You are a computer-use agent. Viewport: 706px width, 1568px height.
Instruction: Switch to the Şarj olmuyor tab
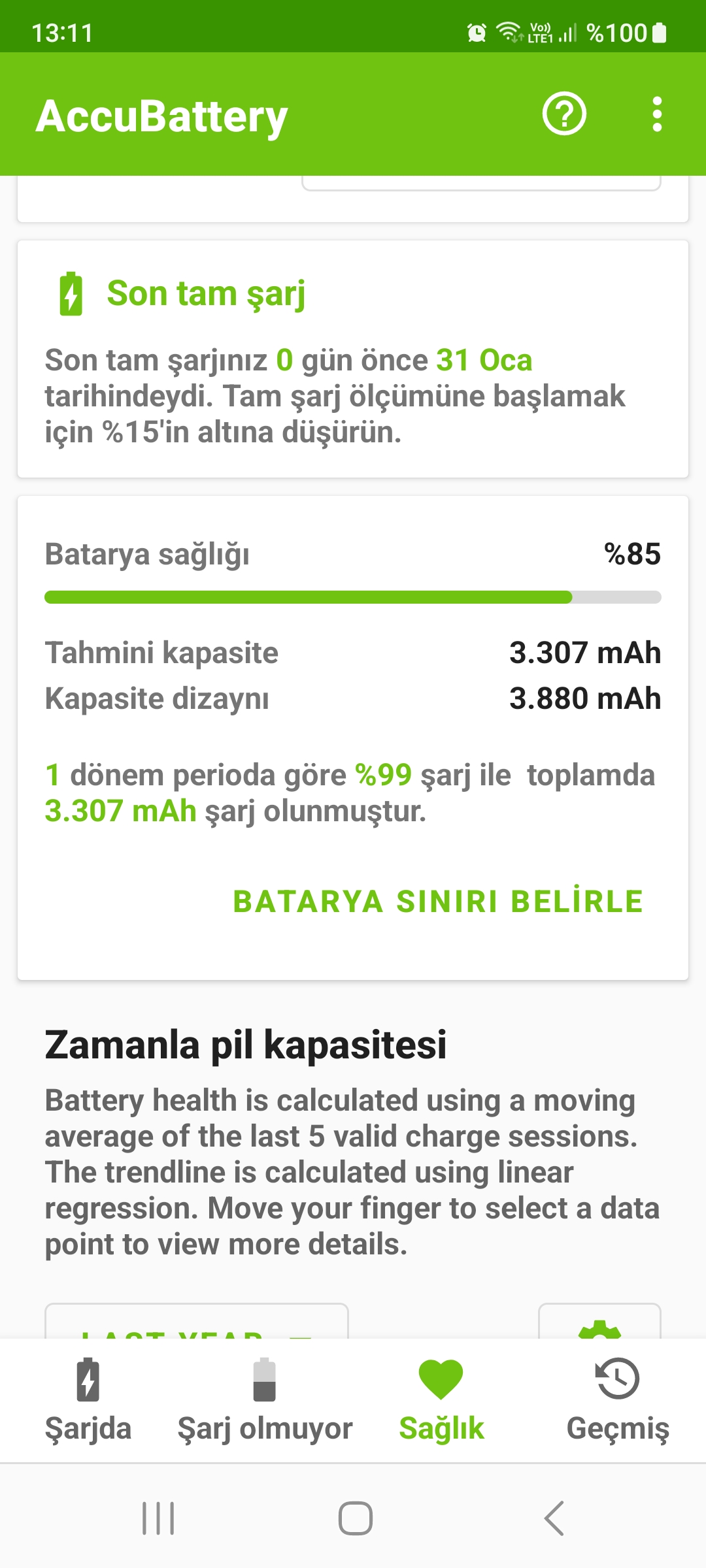click(265, 1400)
